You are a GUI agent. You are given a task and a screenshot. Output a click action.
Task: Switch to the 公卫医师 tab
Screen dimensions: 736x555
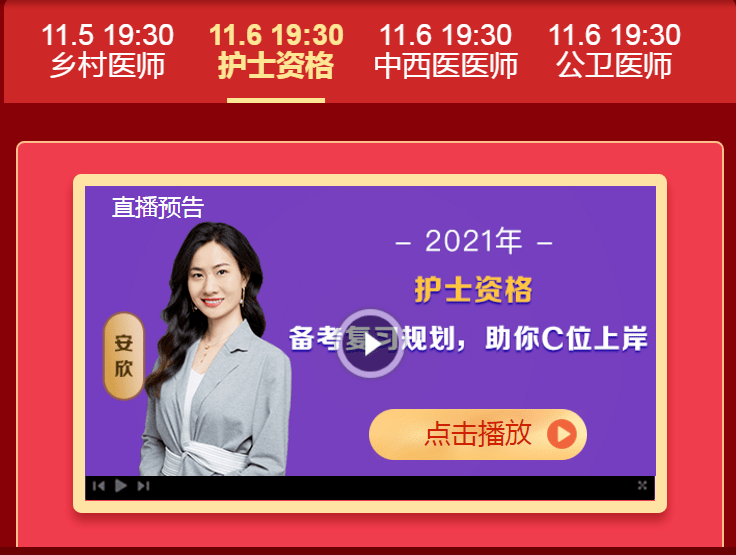coord(614,51)
